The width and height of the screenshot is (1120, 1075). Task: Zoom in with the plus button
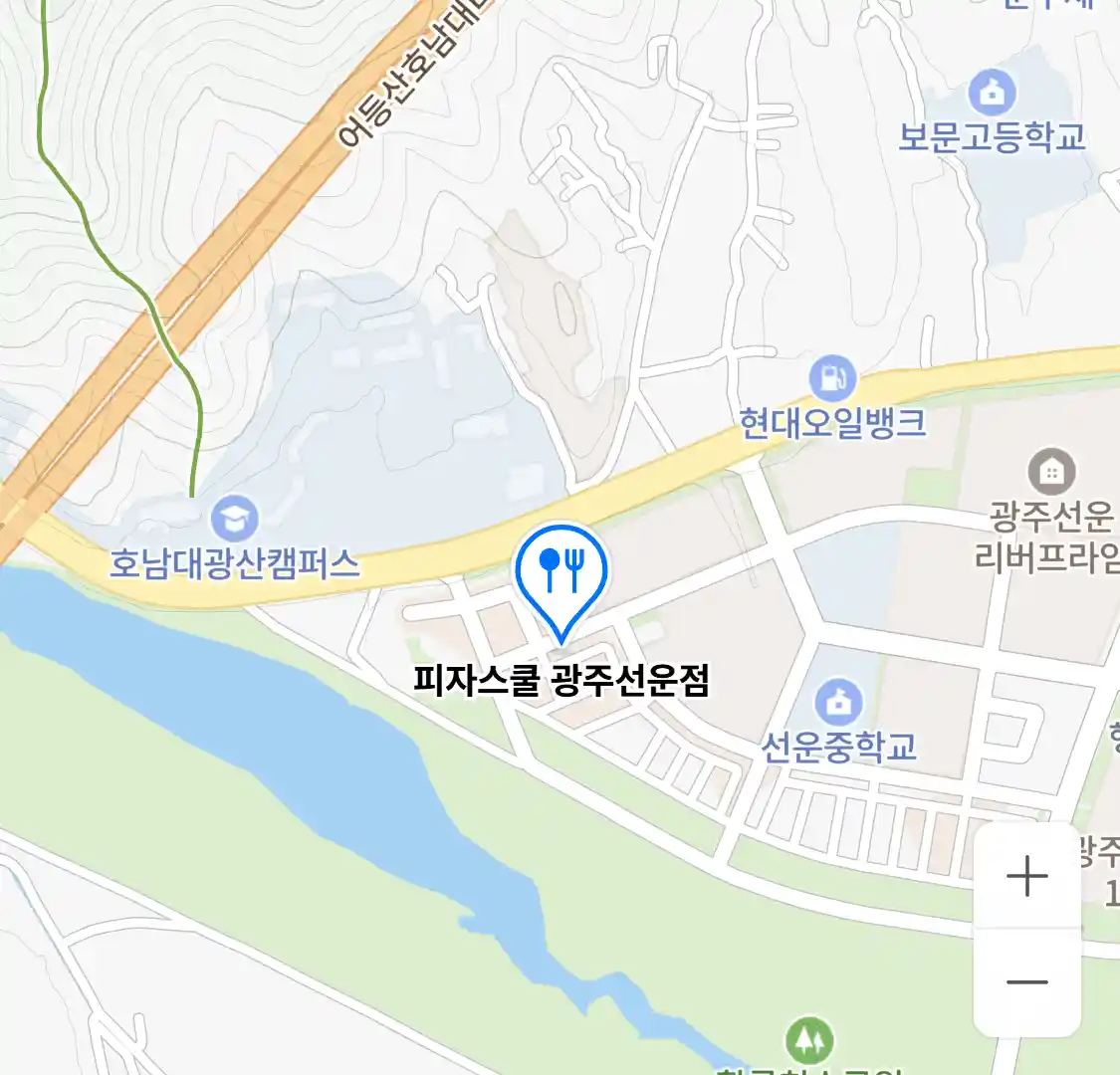[x=1026, y=877]
